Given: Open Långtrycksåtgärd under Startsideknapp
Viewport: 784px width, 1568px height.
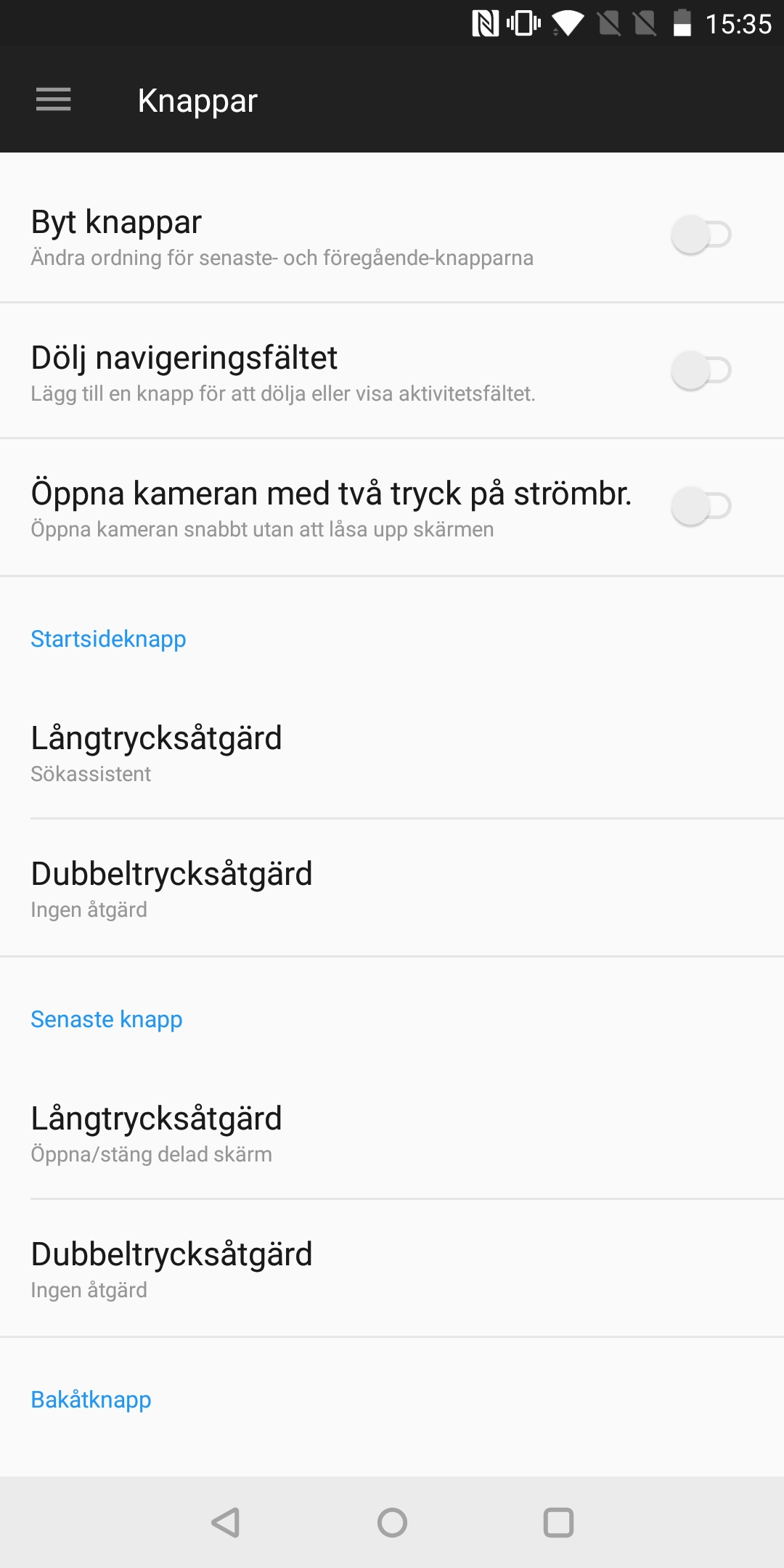Looking at the screenshot, I should [392, 752].
